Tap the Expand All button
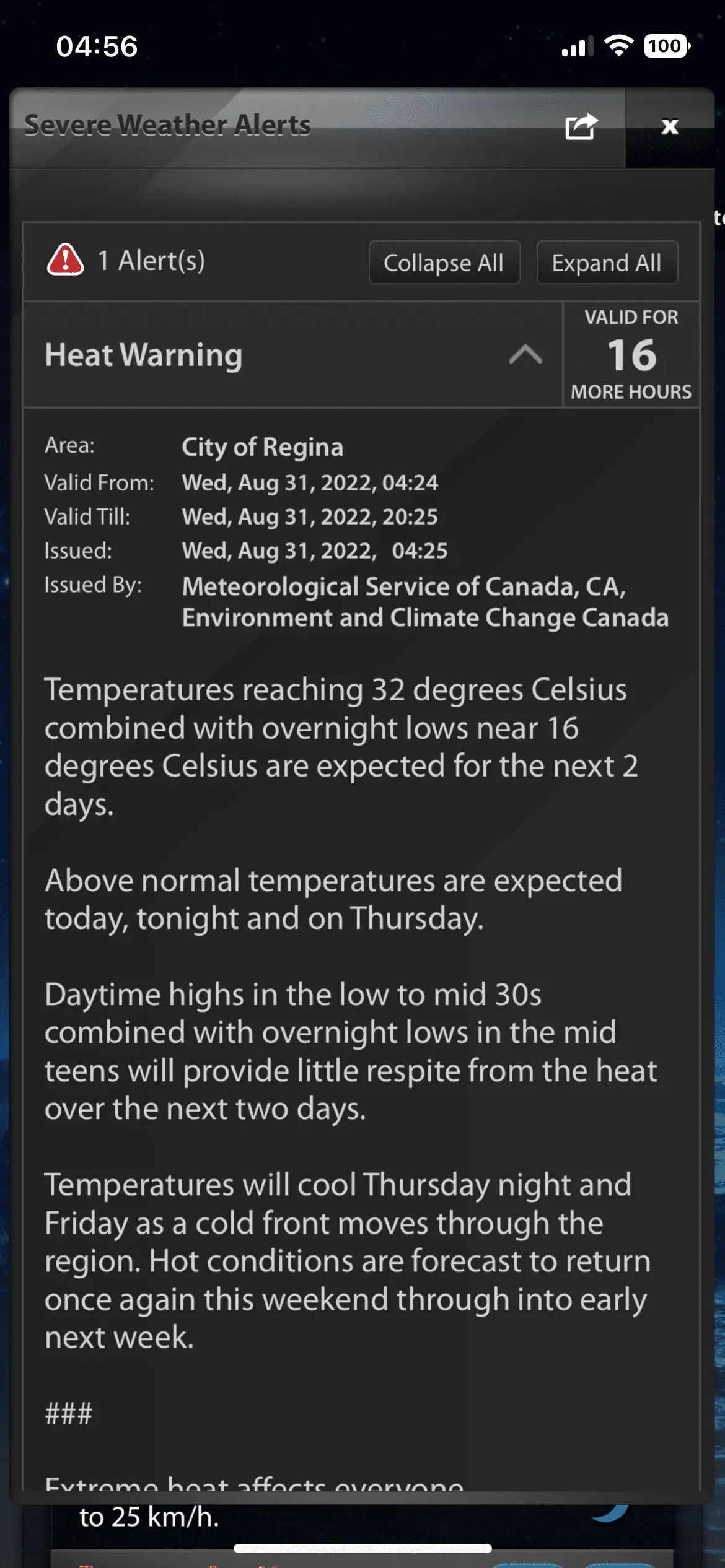 click(x=607, y=263)
